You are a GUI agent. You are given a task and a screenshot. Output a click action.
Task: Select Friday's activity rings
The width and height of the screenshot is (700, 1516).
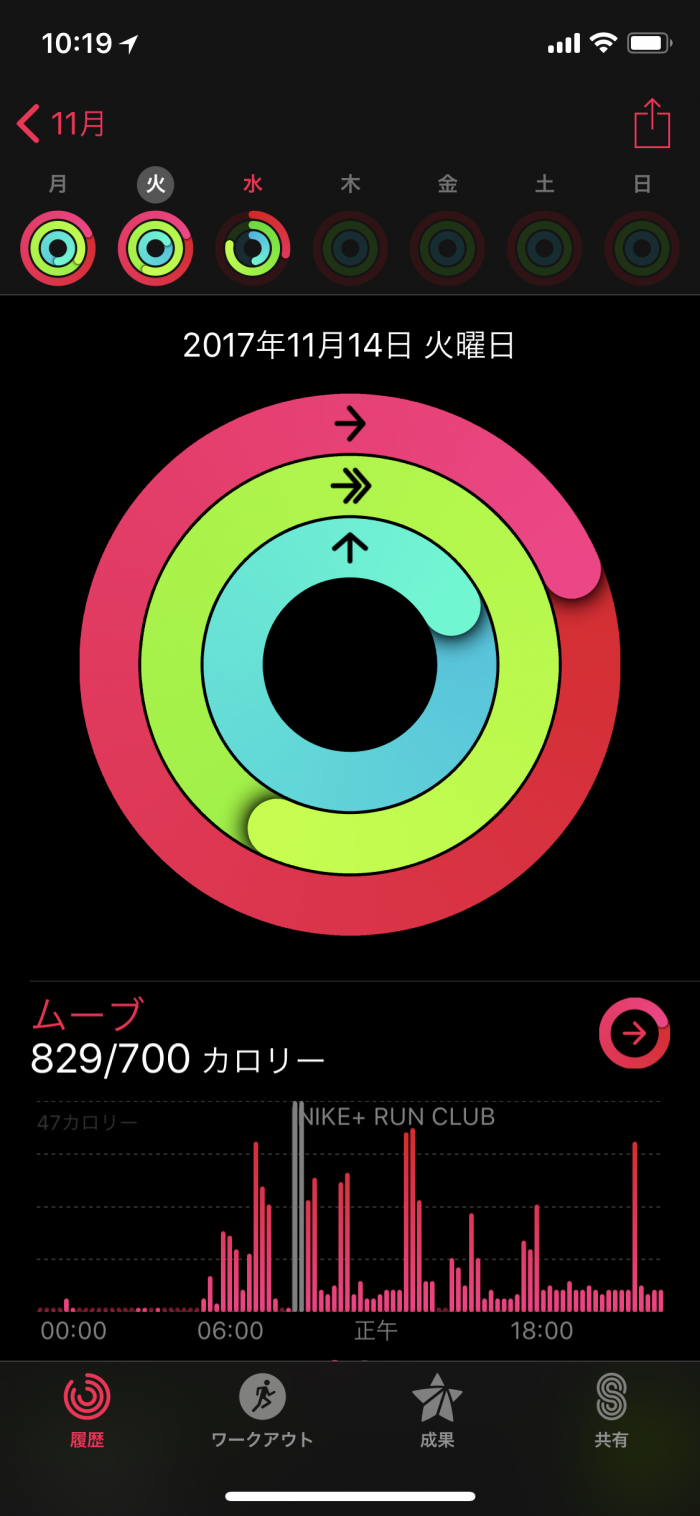pyautogui.click(x=447, y=247)
